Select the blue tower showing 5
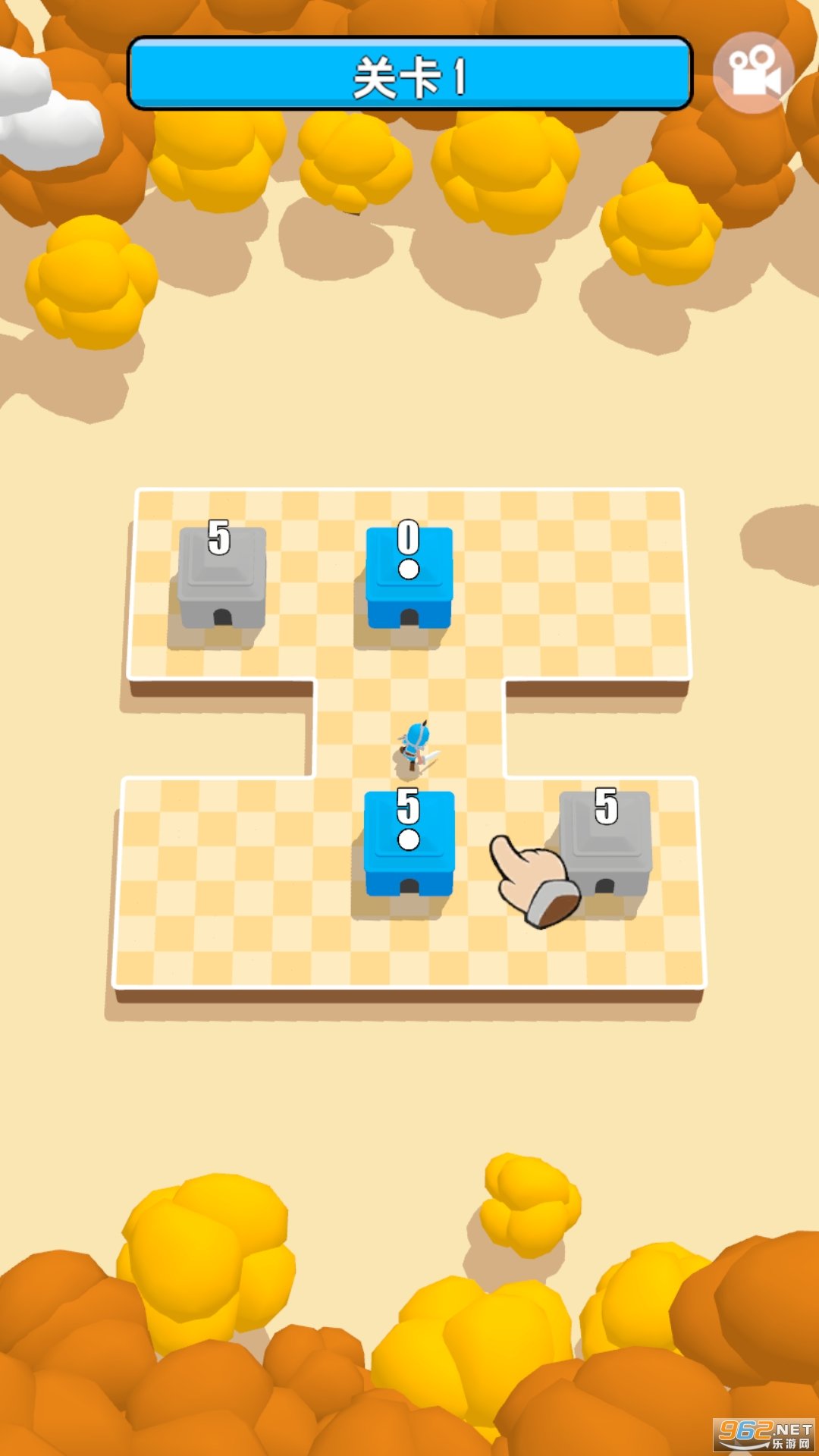The image size is (819, 1456). 409,843
